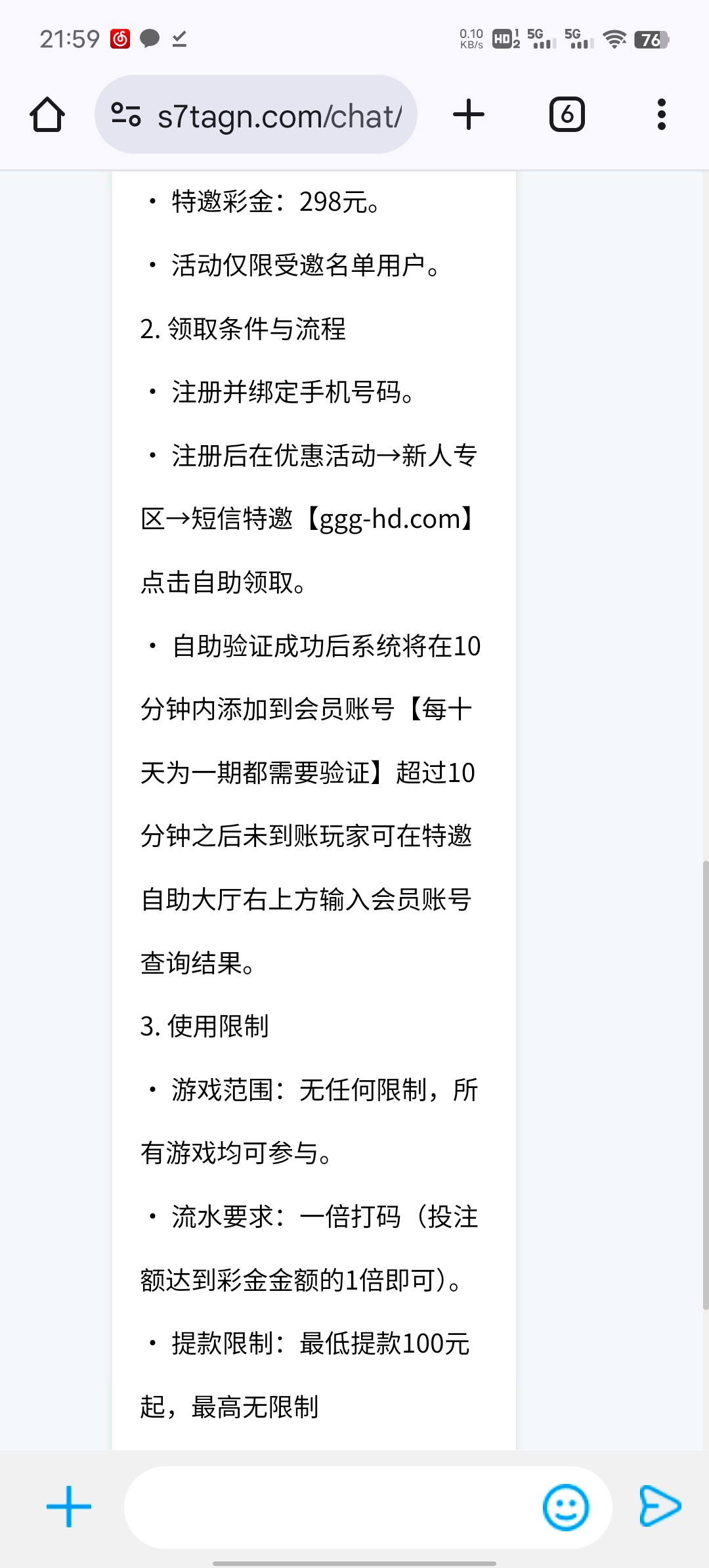The height and width of the screenshot is (1568, 709).
Task: View site info icon in address bar
Action: point(126,115)
